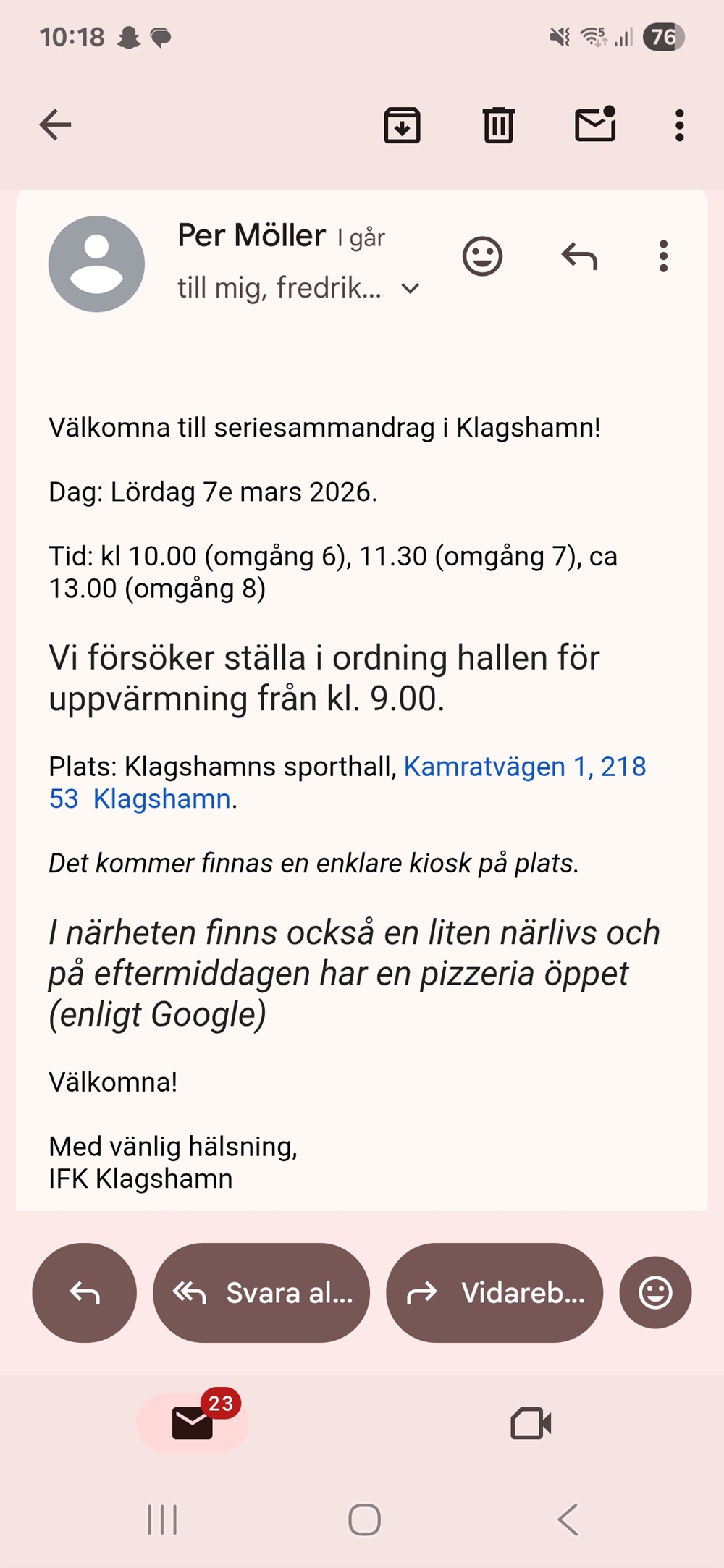The width and height of the screenshot is (724, 1568).
Task: Open top app bar overflow menu
Action: pos(678,125)
